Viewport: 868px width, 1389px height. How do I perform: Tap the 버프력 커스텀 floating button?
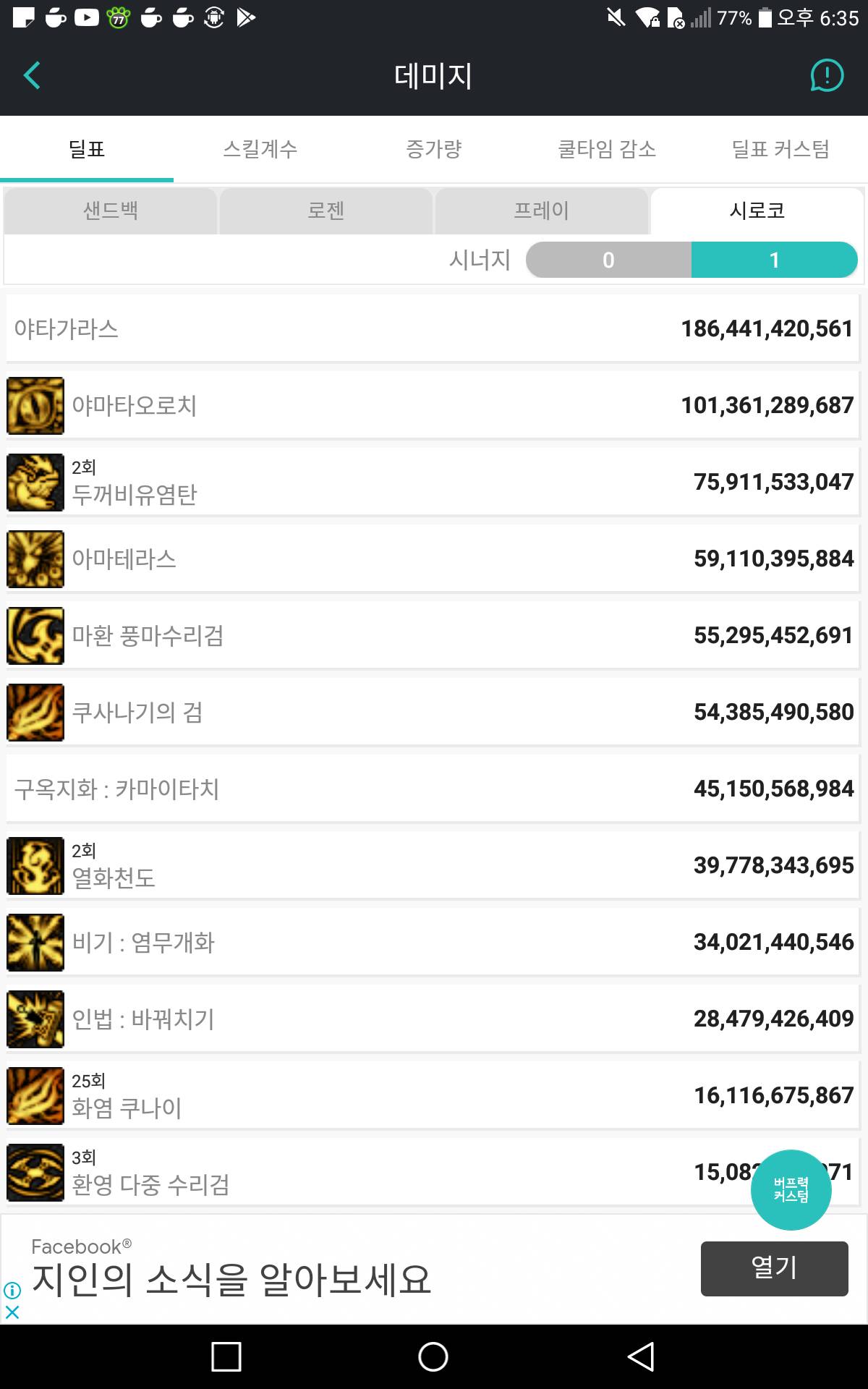point(791,1189)
